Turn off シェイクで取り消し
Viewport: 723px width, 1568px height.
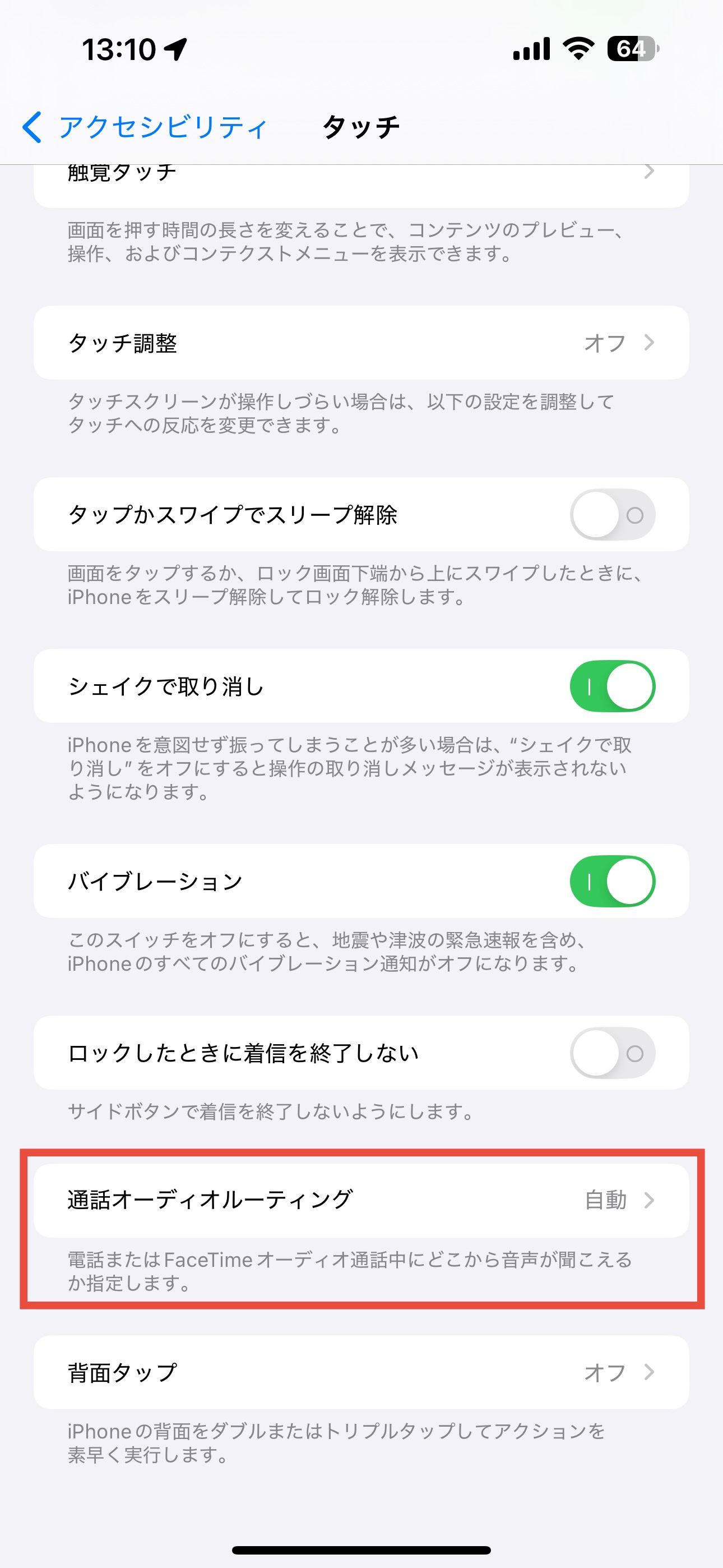click(x=611, y=686)
